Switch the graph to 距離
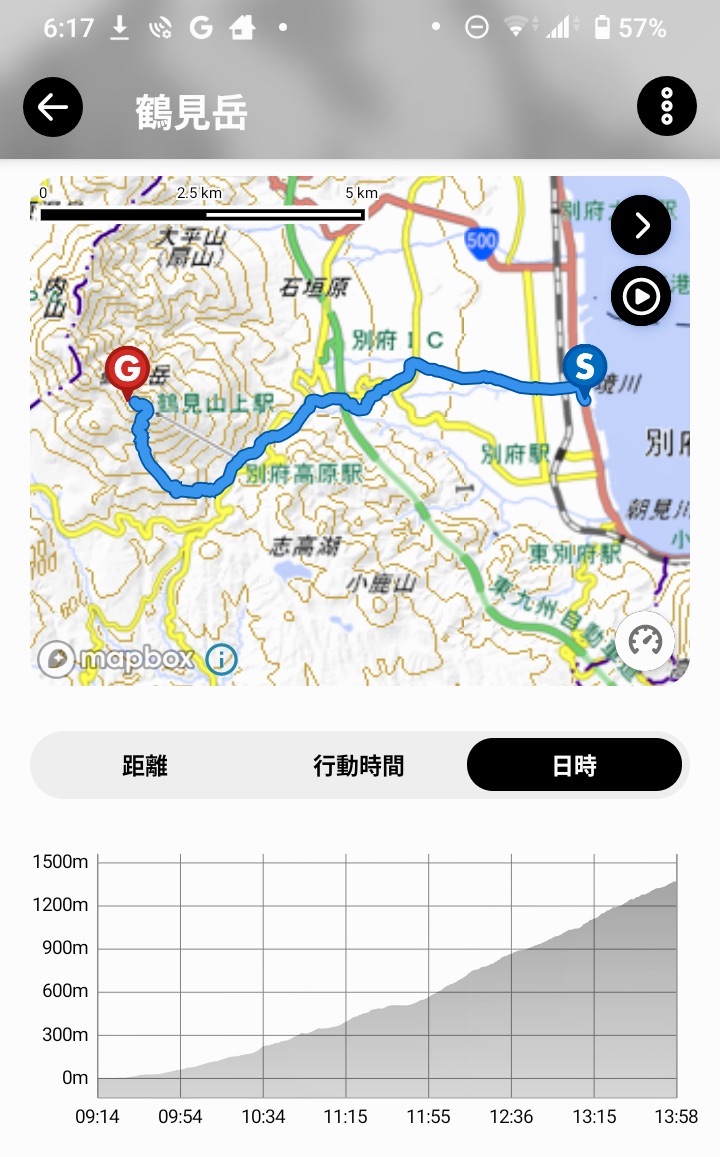The width and height of the screenshot is (720, 1157). pyautogui.click(x=145, y=766)
